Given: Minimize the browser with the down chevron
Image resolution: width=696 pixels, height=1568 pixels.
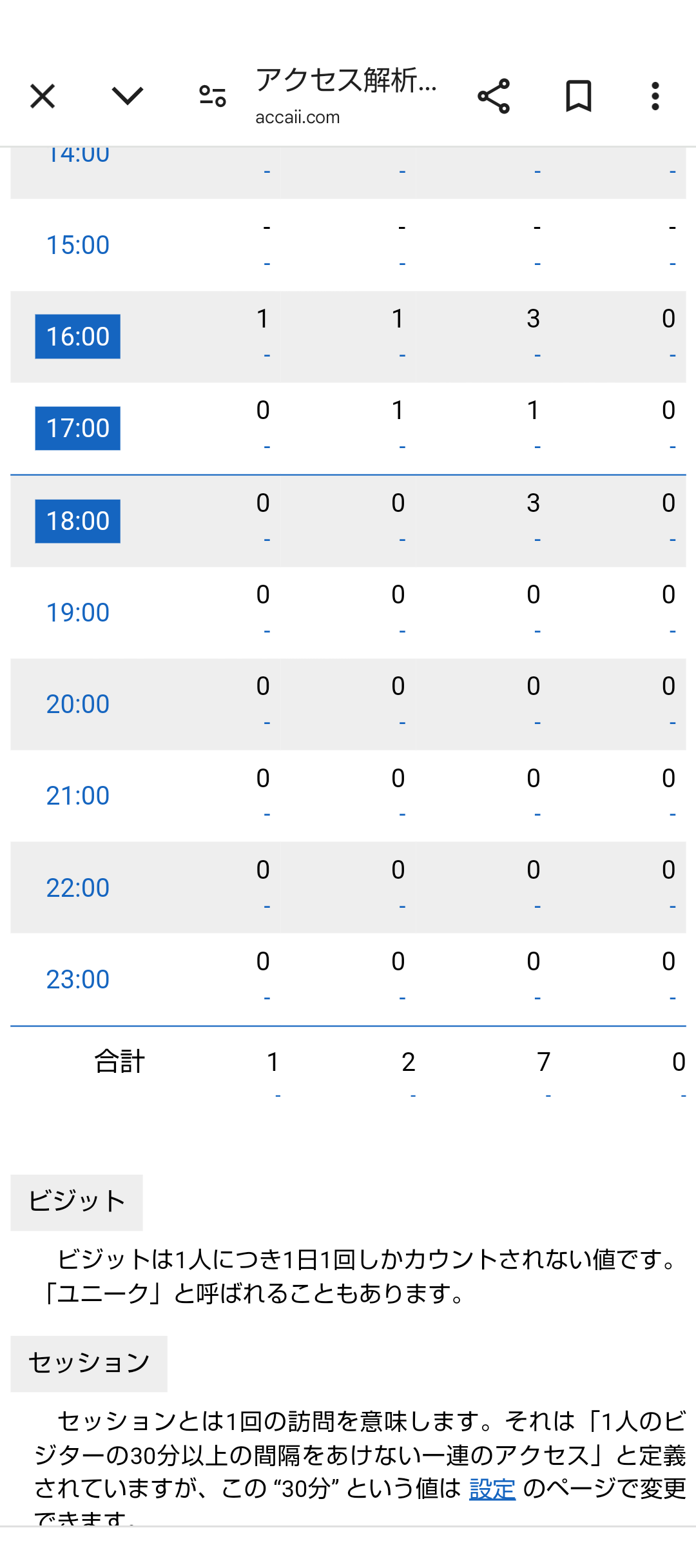Looking at the screenshot, I should 127,96.
